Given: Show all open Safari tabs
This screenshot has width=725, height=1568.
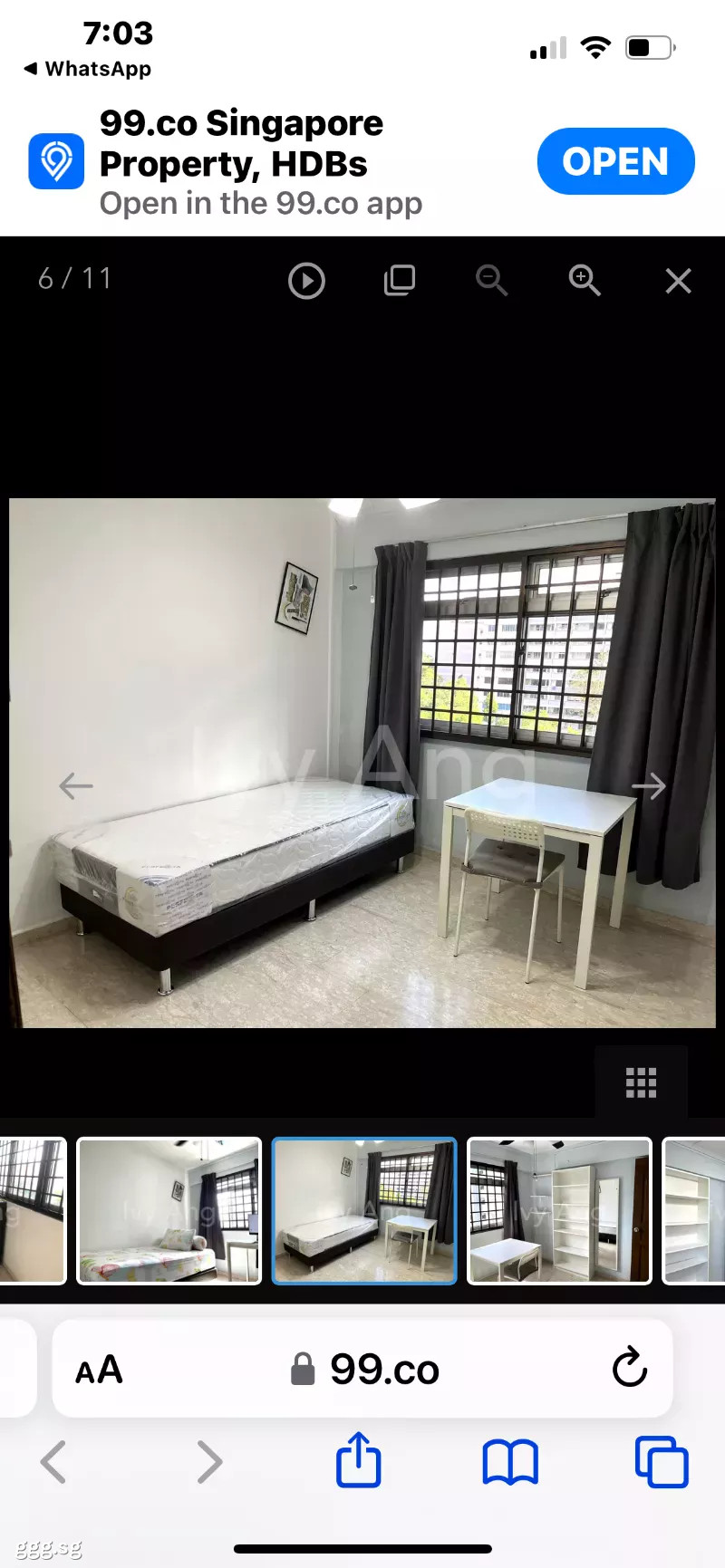Looking at the screenshot, I should 662,1461.
